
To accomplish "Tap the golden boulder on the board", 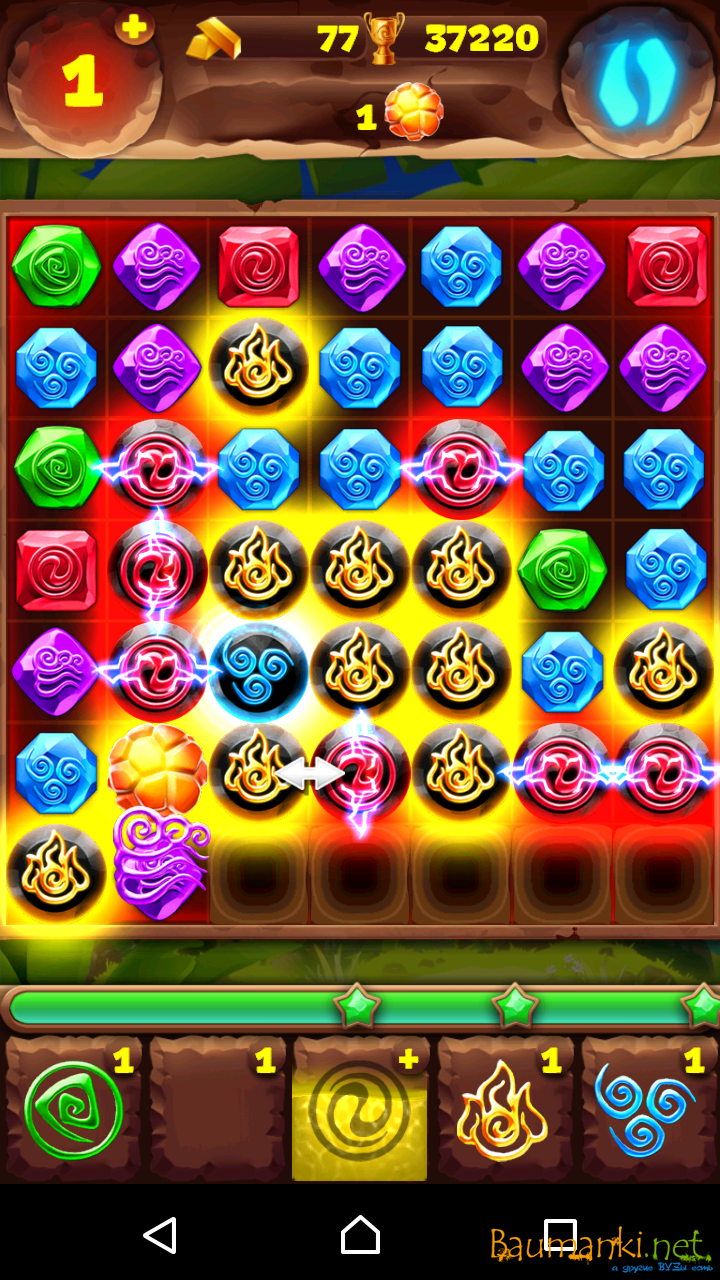I will click(x=157, y=768).
